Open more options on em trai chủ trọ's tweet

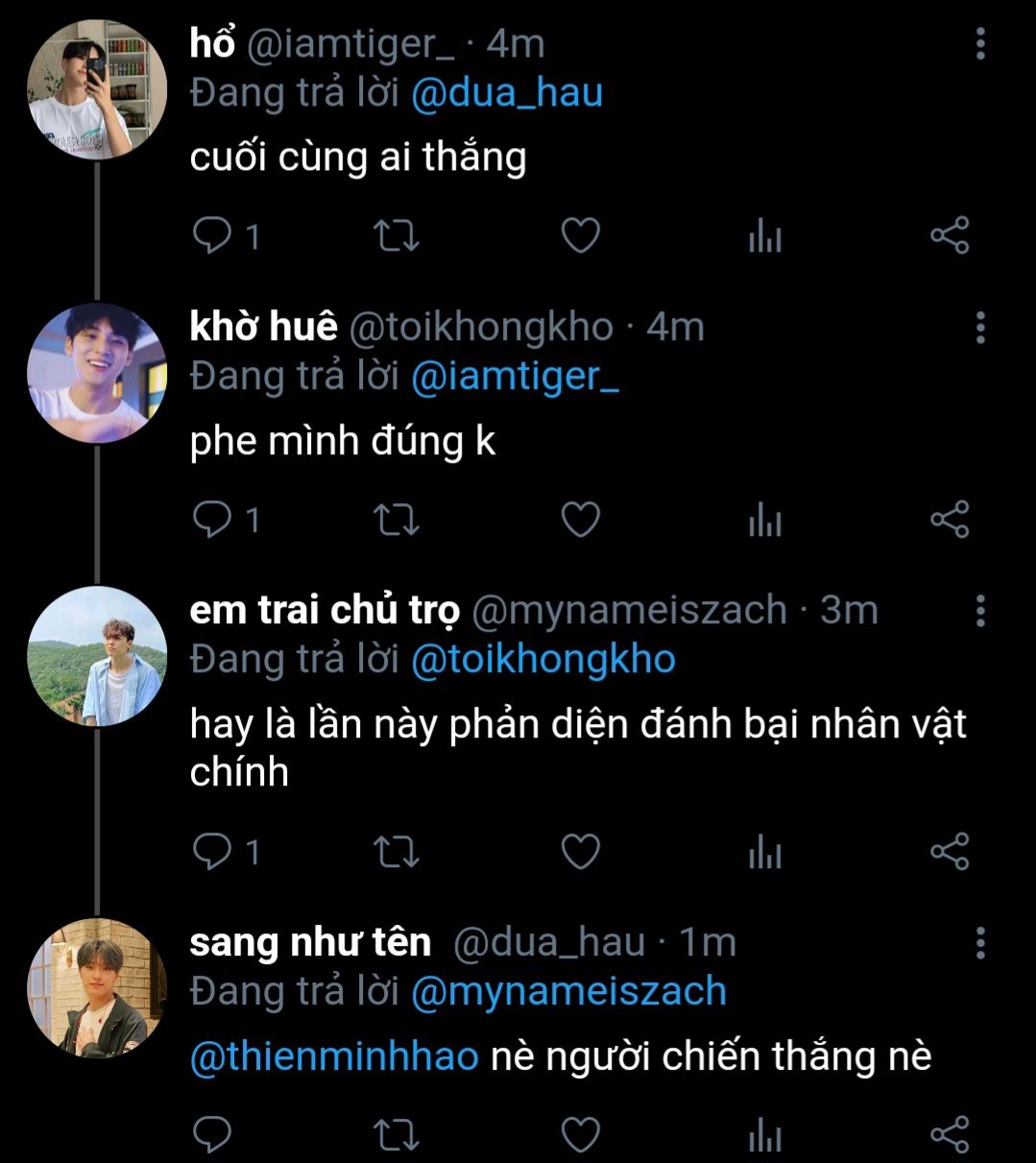coord(980,611)
